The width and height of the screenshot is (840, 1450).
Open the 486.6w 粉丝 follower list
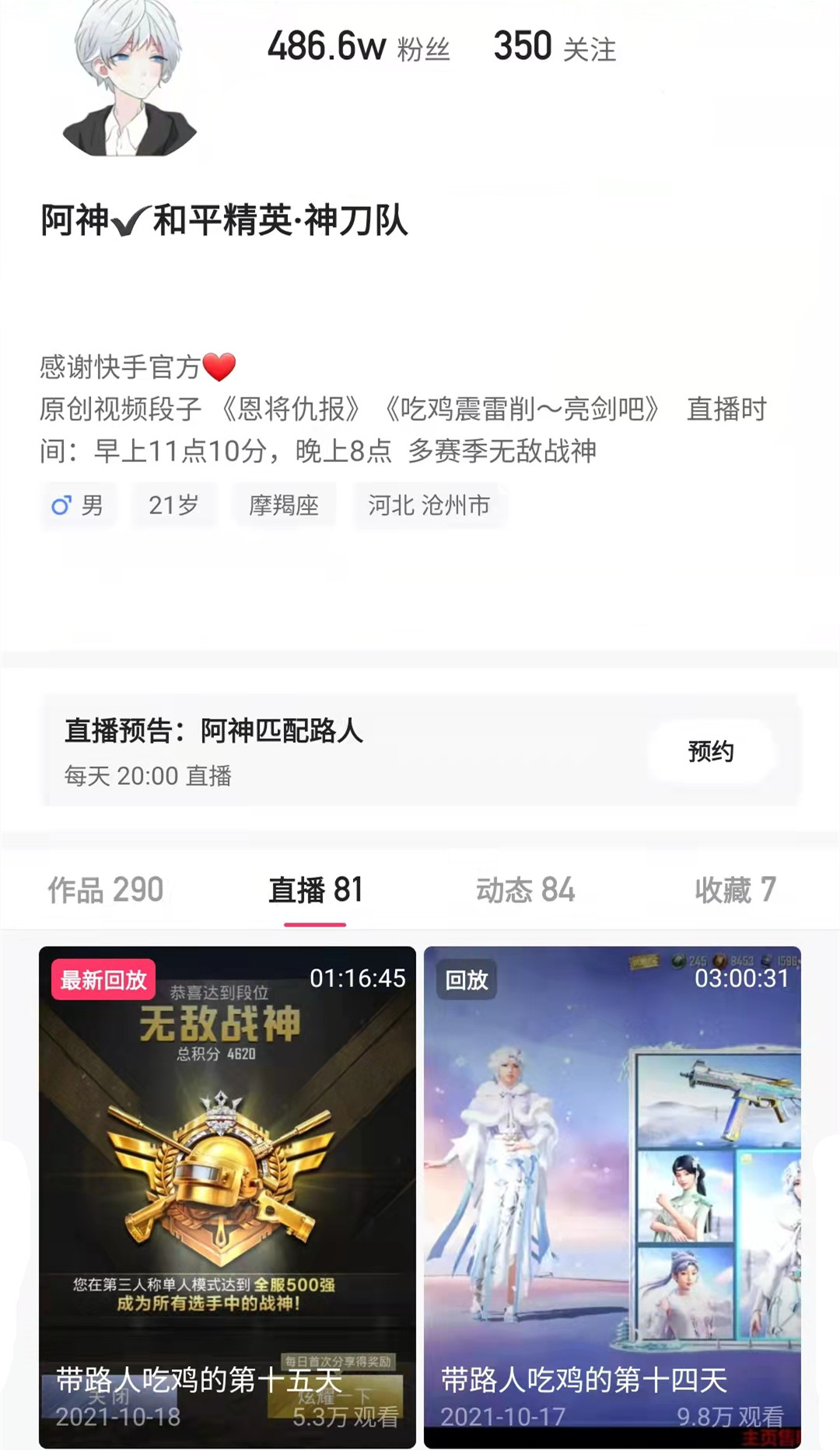pos(355,49)
